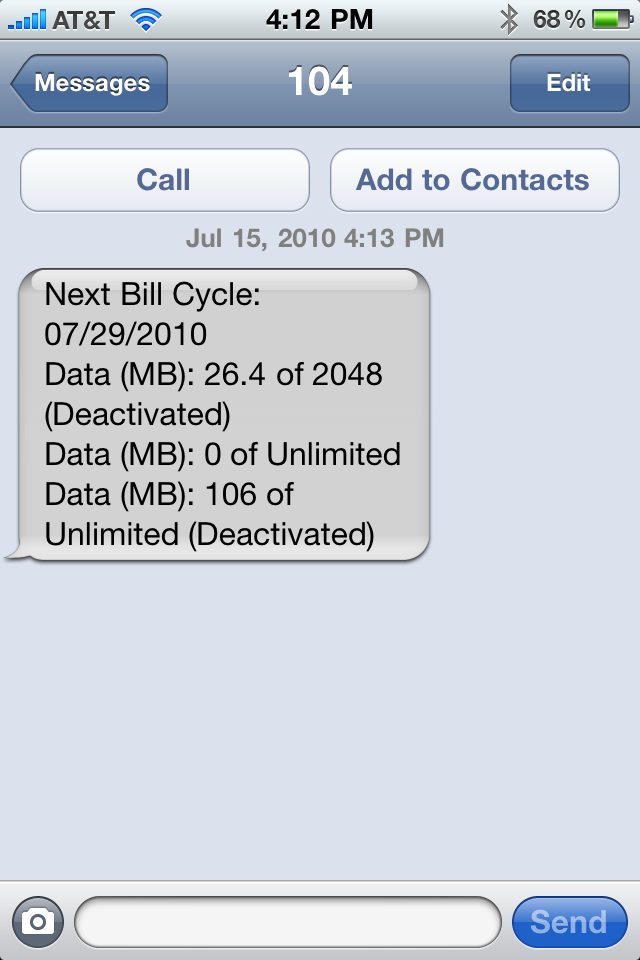Tap the Send button
640x960 pixels.
point(568,921)
